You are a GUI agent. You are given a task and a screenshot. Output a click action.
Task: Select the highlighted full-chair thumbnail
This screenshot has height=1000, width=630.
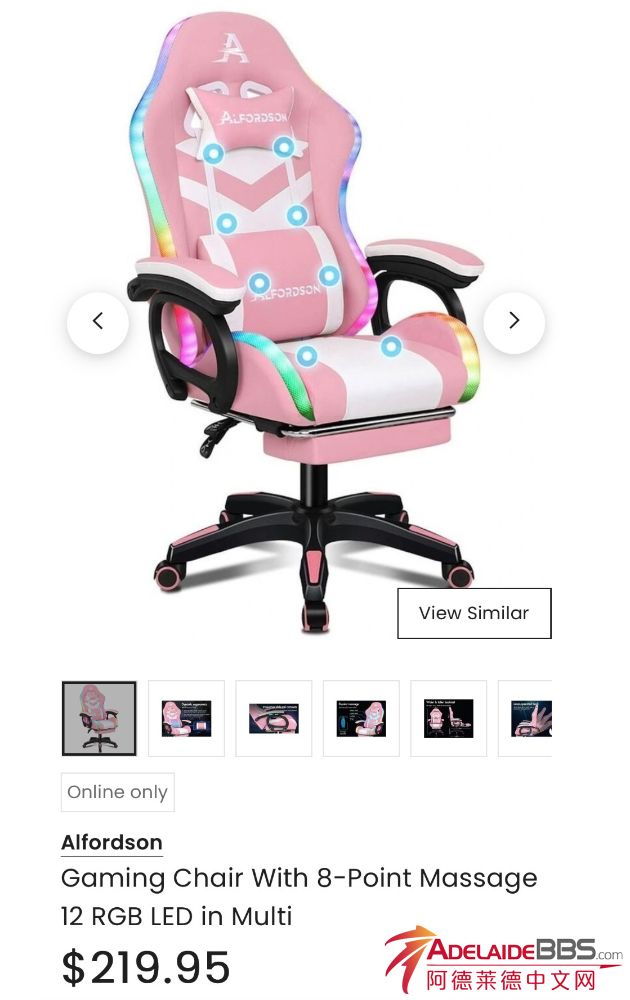(99, 718)
